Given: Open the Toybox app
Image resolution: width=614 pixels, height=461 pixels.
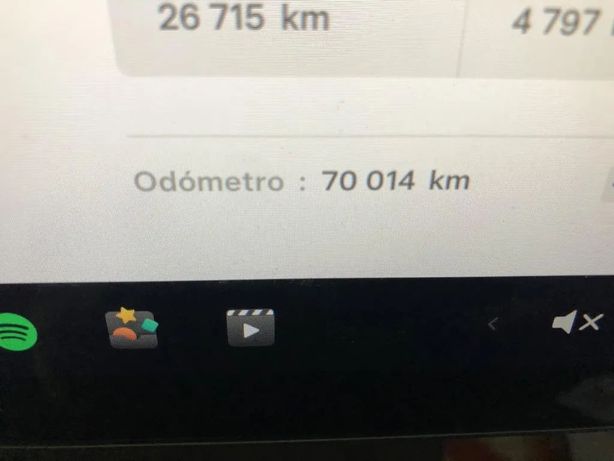Looking at the screenshot, I should [x=132, y=327].
